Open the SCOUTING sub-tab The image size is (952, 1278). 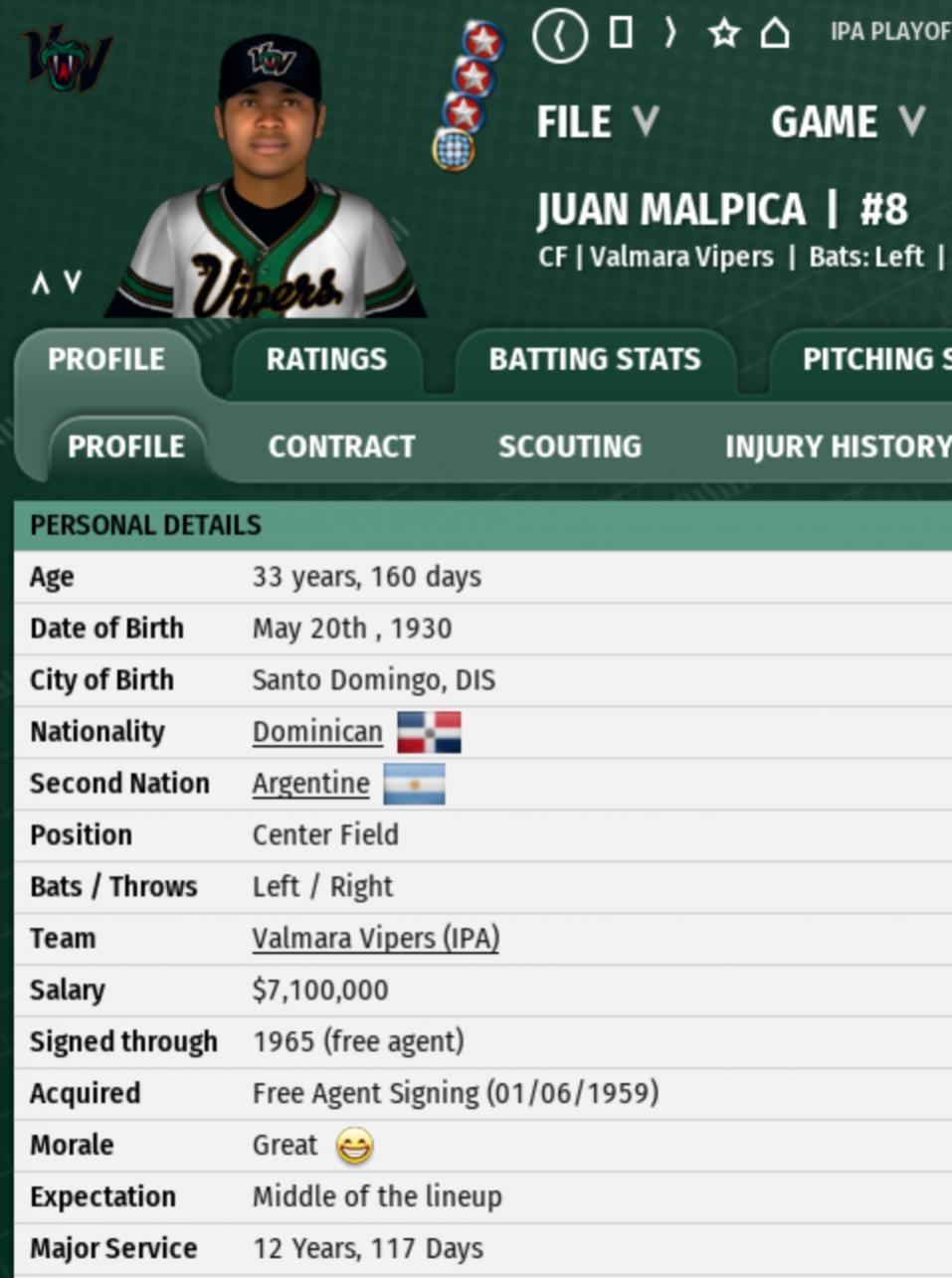tap(569, 448)
